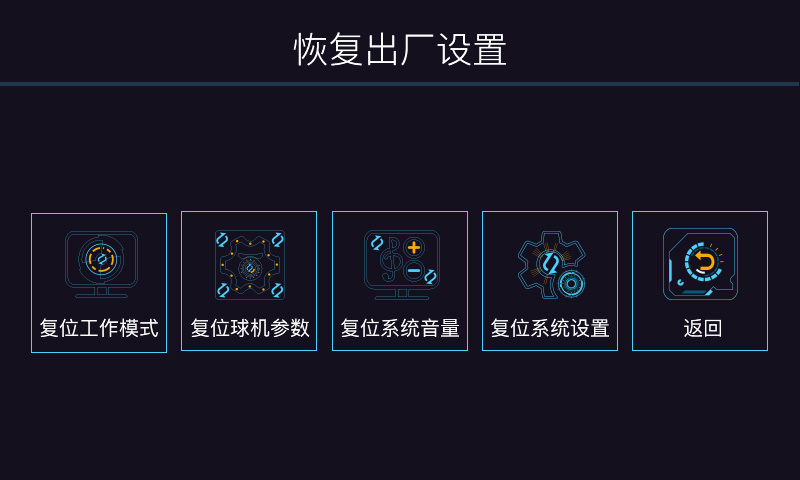Open 复位系统设置 reset option

point(550,281)
